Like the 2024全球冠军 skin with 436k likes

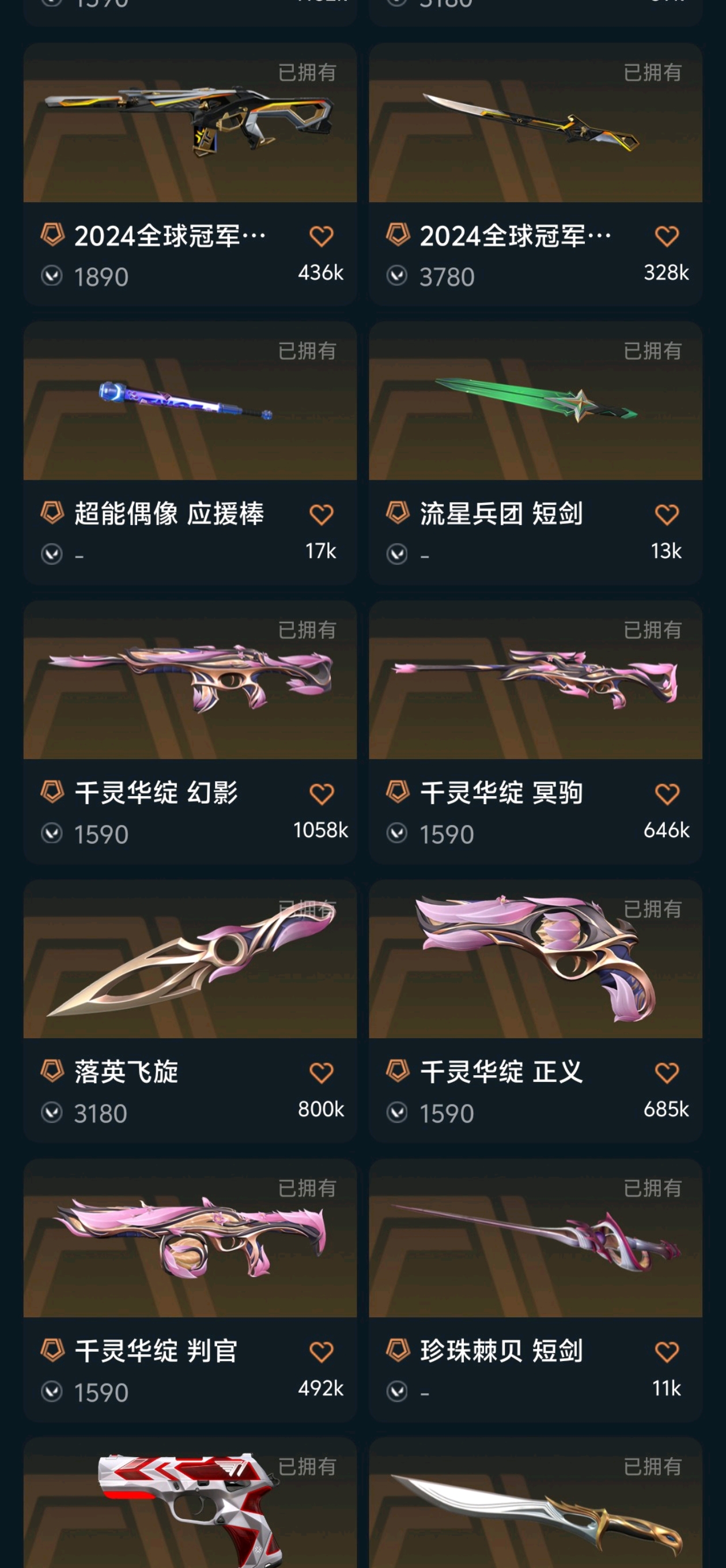tap(322, 236)
